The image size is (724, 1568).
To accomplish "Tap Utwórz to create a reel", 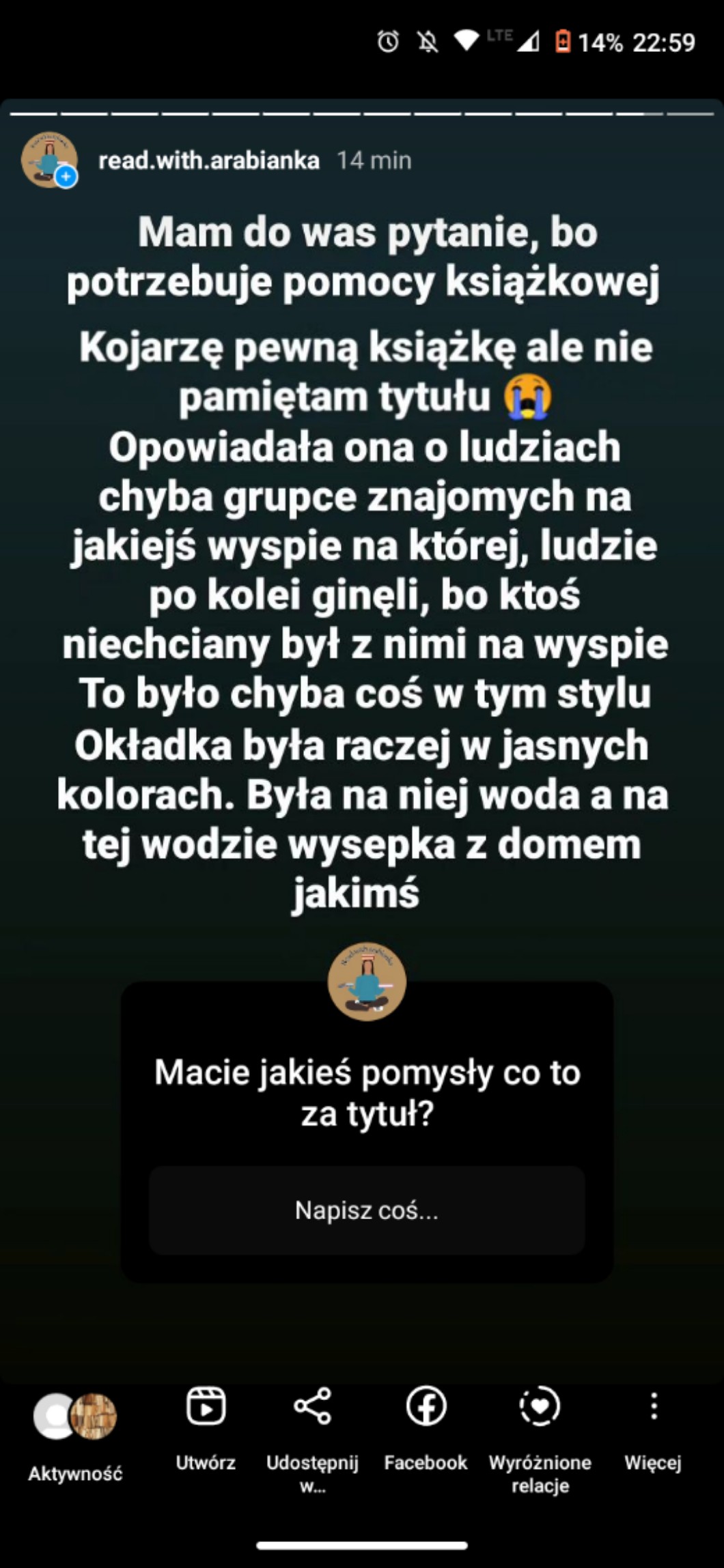I will point(206,1424).
